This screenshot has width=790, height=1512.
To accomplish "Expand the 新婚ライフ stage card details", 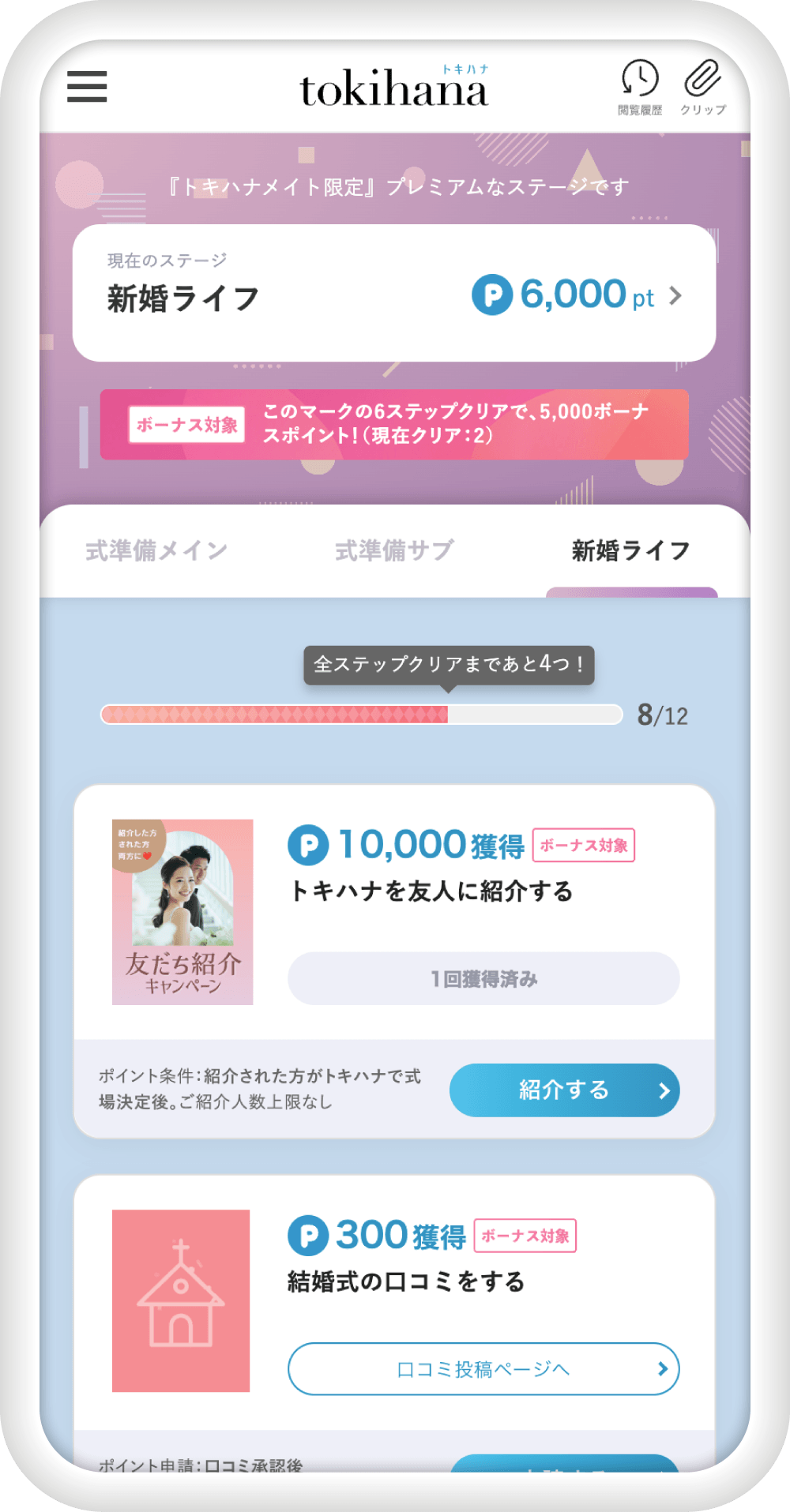I will point(675,296).
